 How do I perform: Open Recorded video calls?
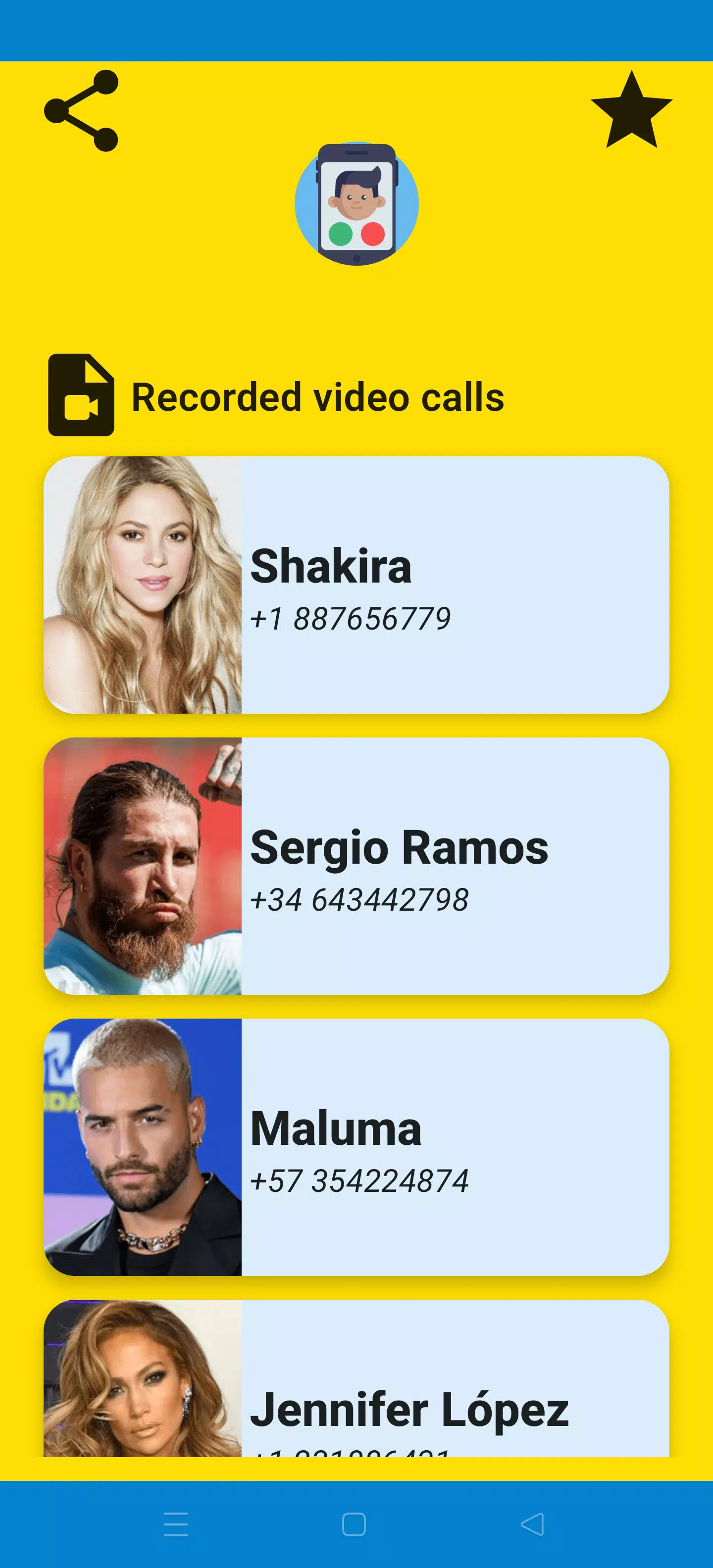(x=276, y=395)
